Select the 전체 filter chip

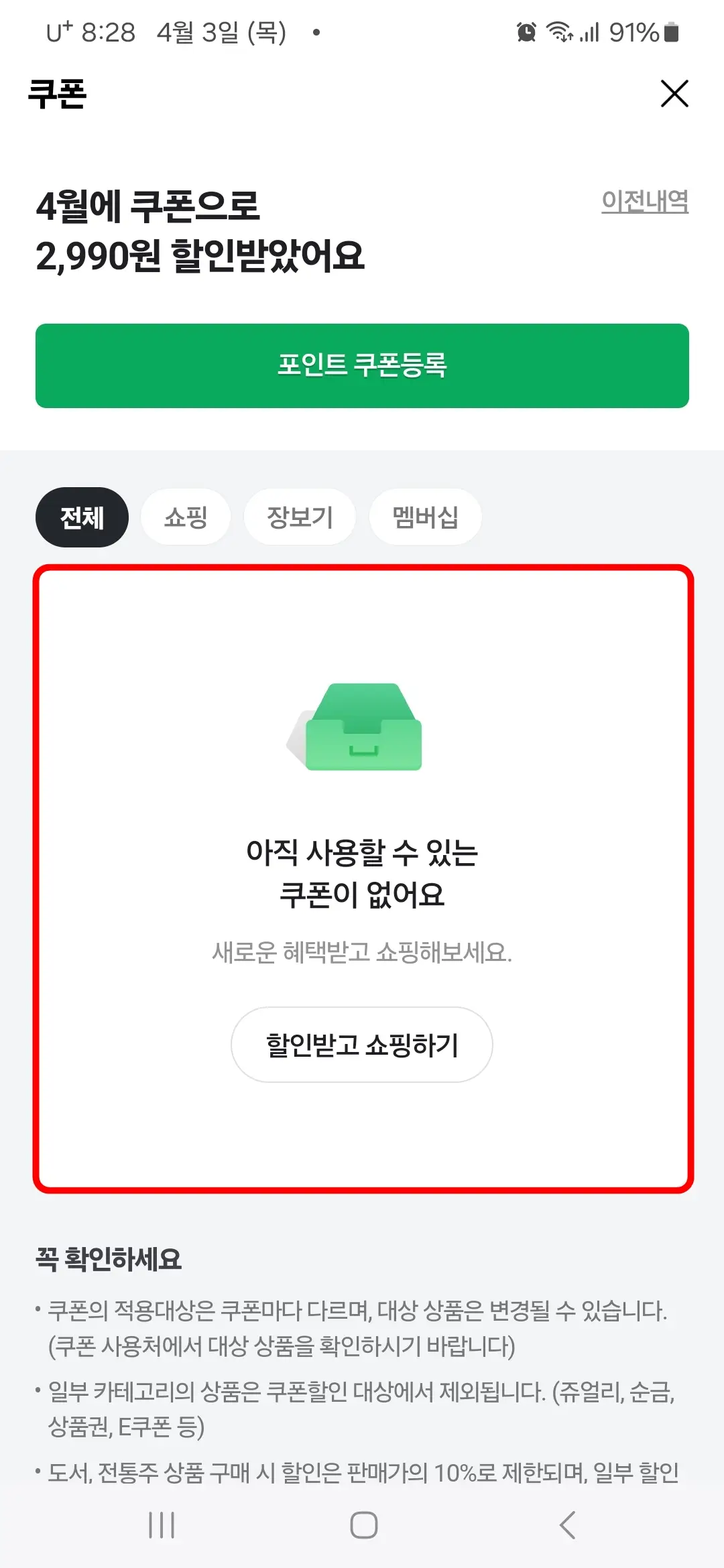click(80, 517)
